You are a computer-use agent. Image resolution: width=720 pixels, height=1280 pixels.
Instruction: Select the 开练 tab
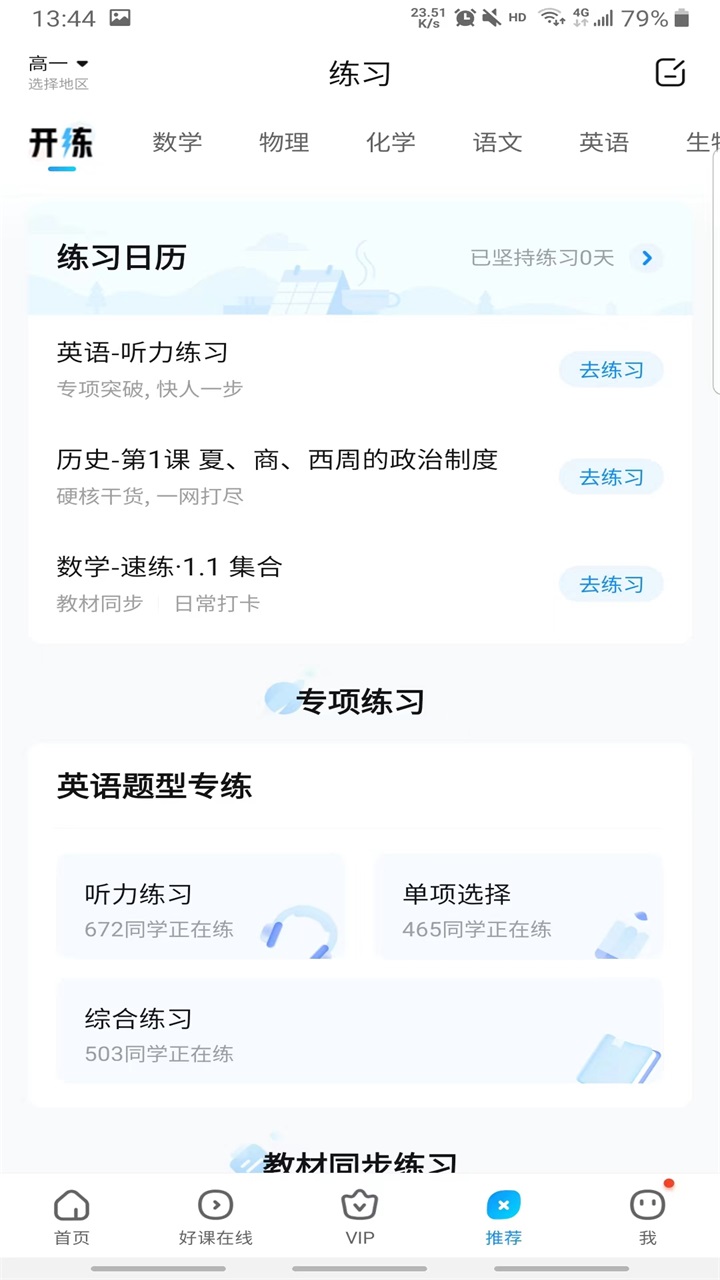point(61,143)
